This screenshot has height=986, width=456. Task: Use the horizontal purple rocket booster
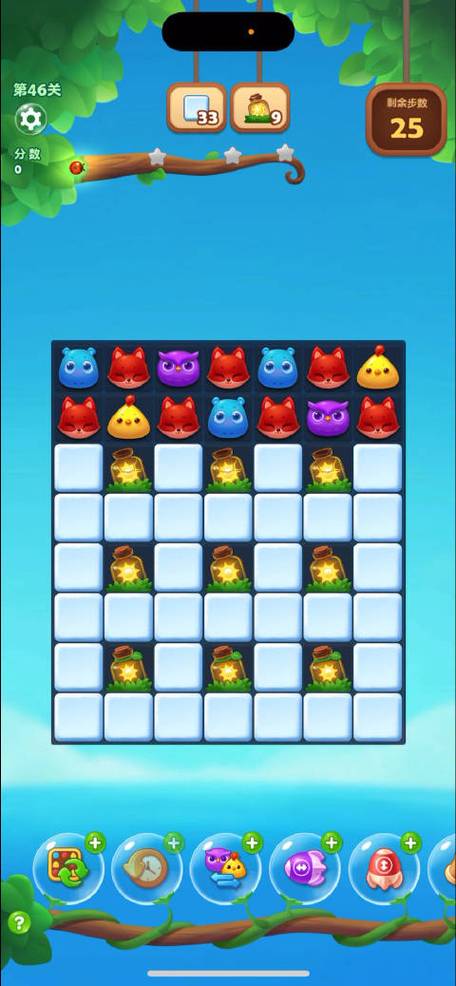tap(304, 868)
